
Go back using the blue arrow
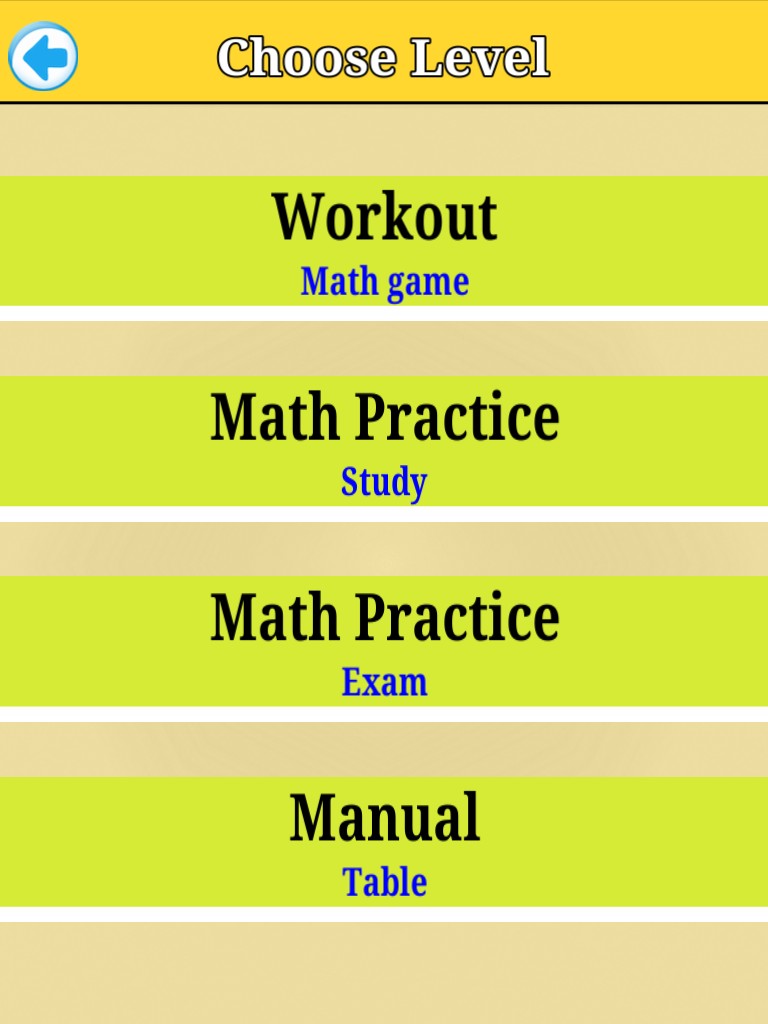pos(43,56)
